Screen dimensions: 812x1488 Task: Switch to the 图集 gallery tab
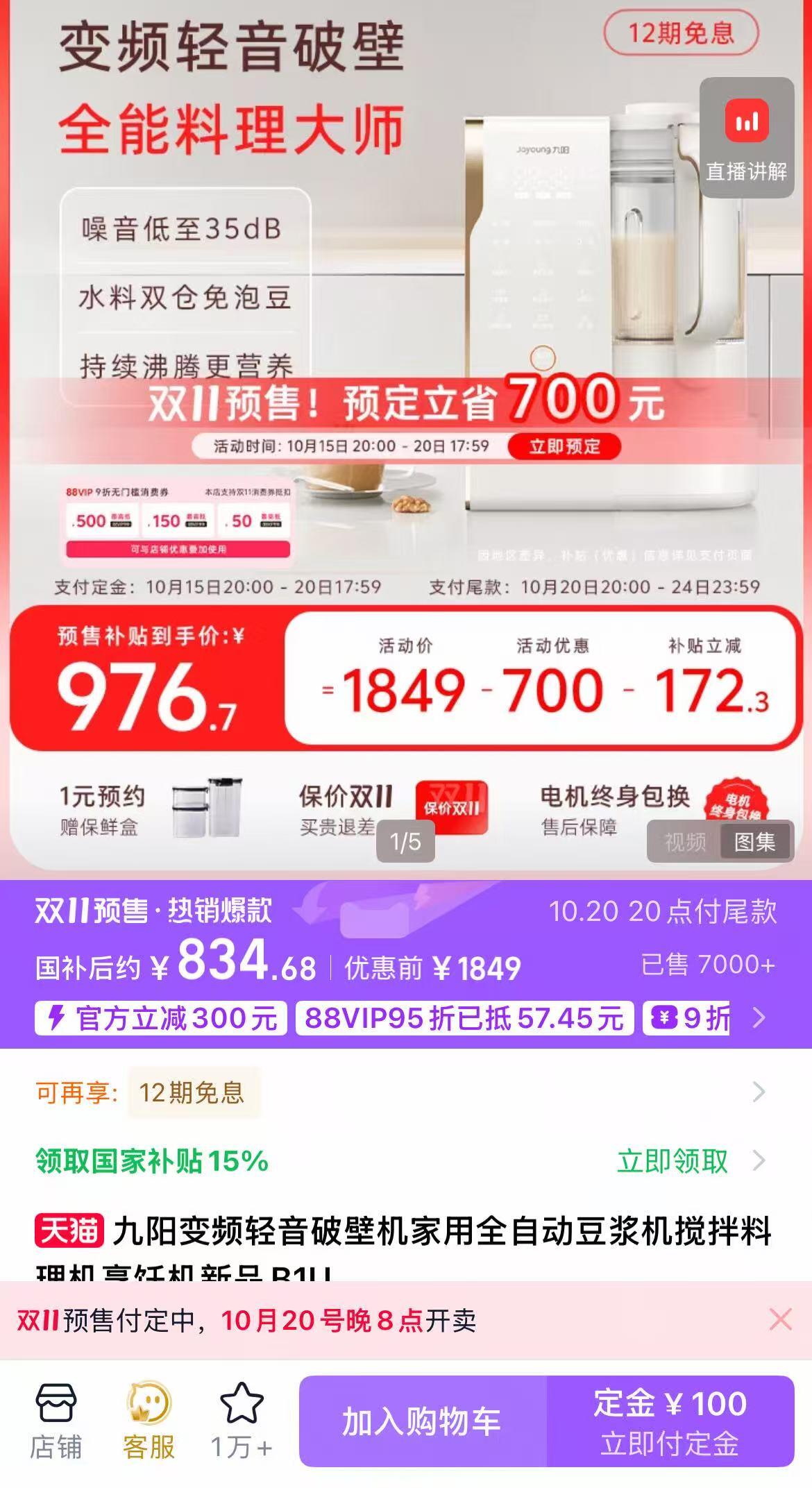click(754, 842)
